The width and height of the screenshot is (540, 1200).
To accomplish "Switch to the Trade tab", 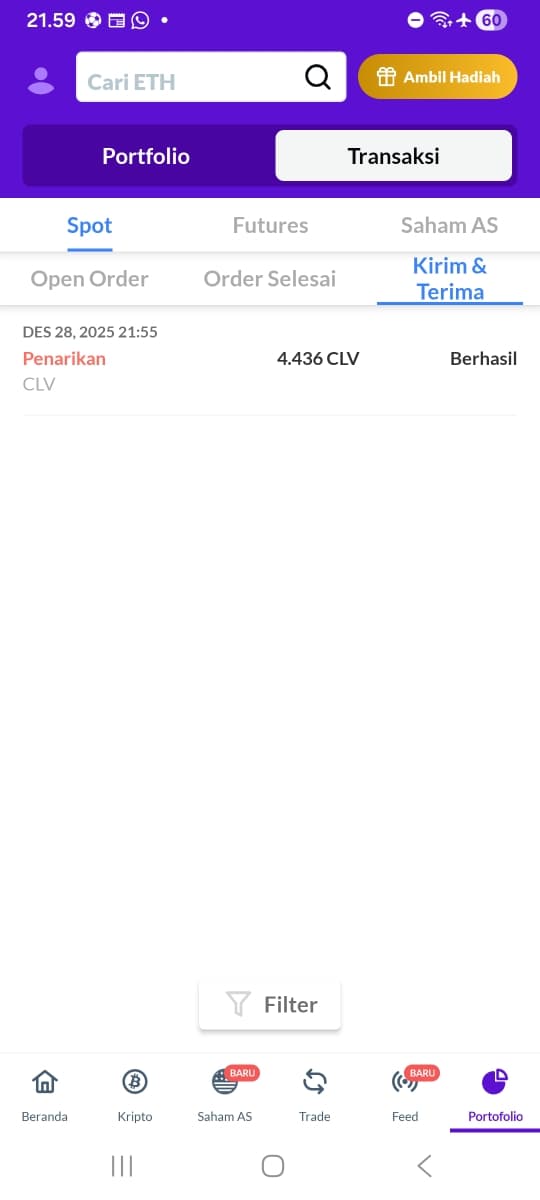I will pos(315,1093).
